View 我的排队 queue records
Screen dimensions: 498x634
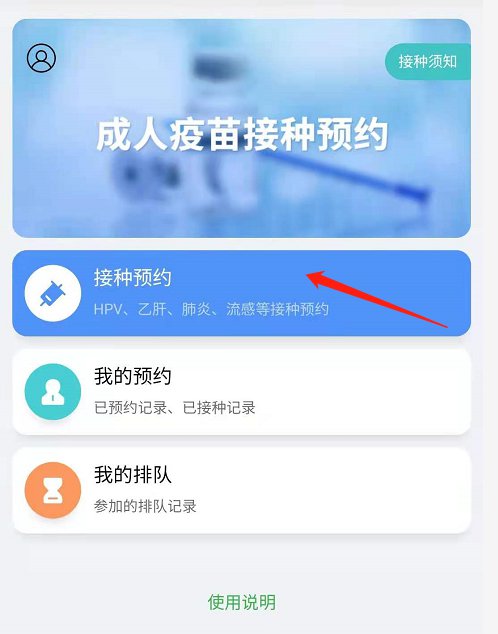click(242, 490)
